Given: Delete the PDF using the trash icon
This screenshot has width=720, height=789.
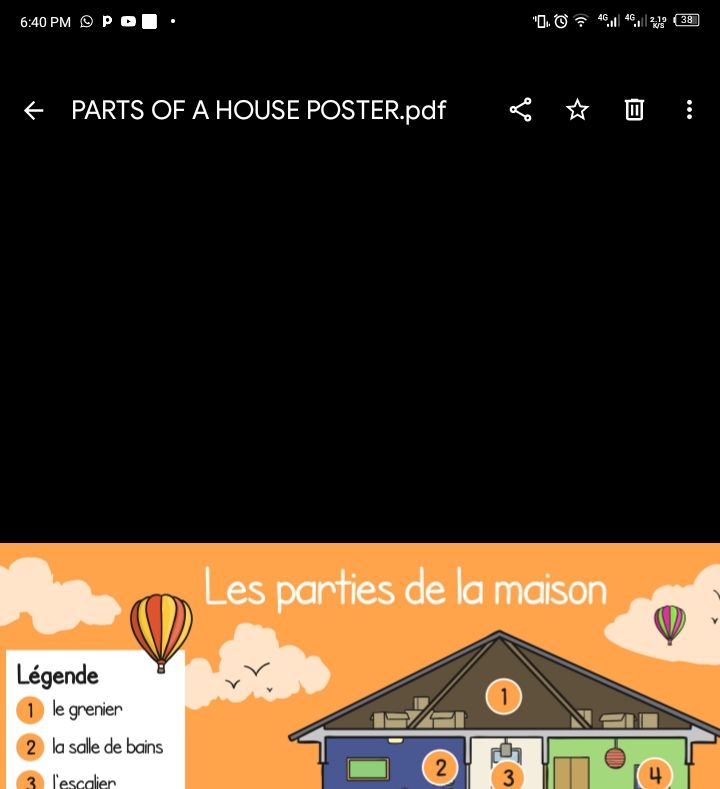Looking at the screenshot, I should (634, 110).
